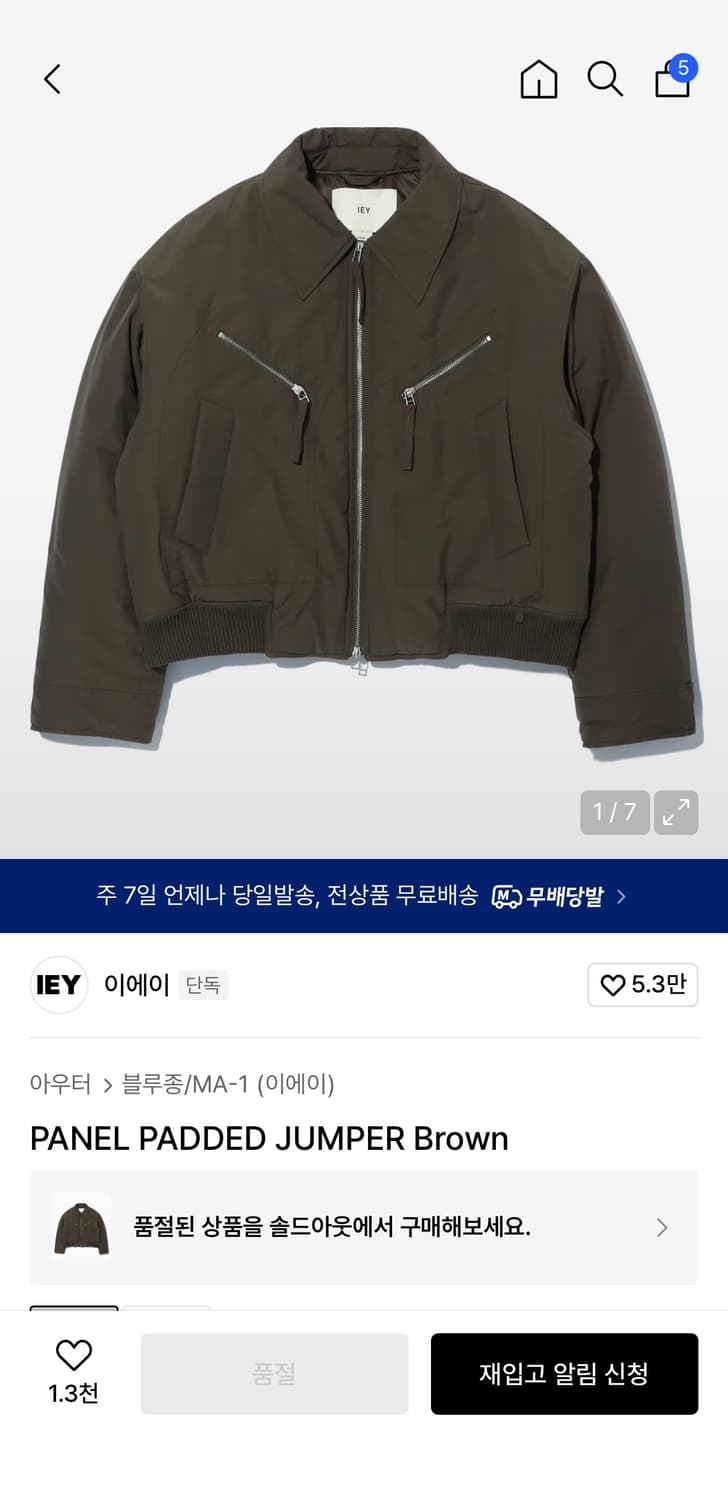The image size is (728, 1500).
Task: Open the 단독 badge next to the brand
Action: tap(202, 985)
